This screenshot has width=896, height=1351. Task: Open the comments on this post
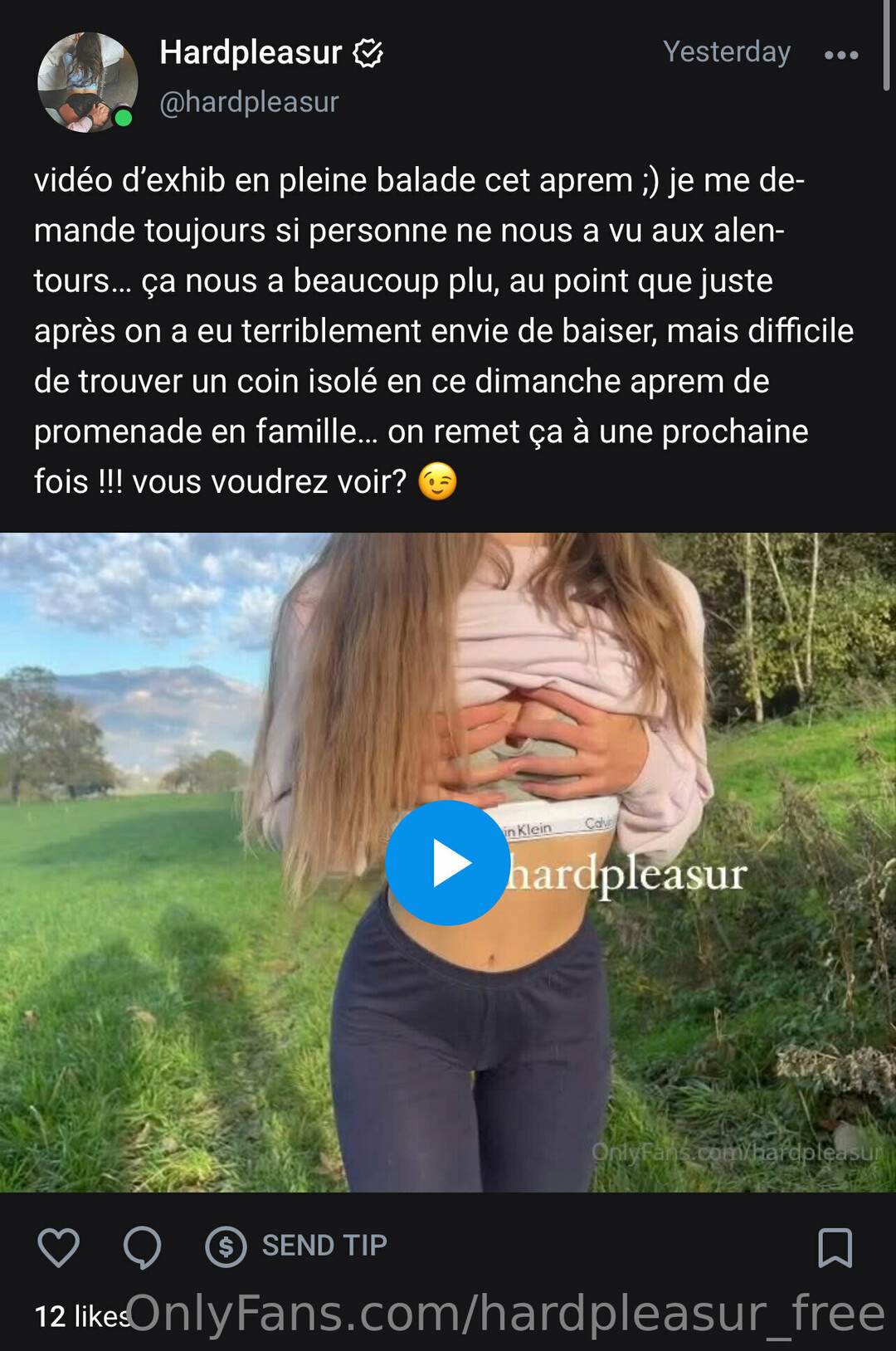pos(142,1246)
